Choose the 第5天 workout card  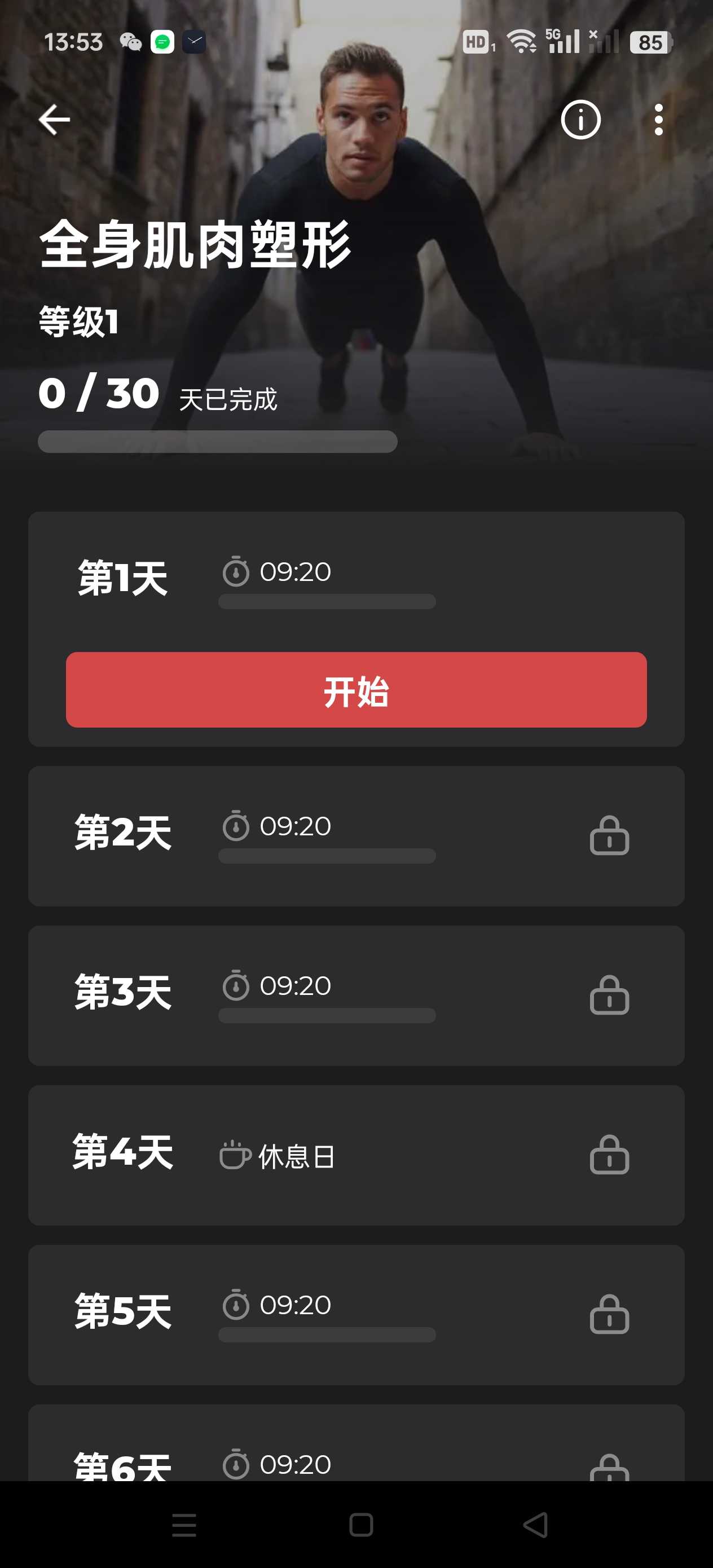click(356, 1315)
